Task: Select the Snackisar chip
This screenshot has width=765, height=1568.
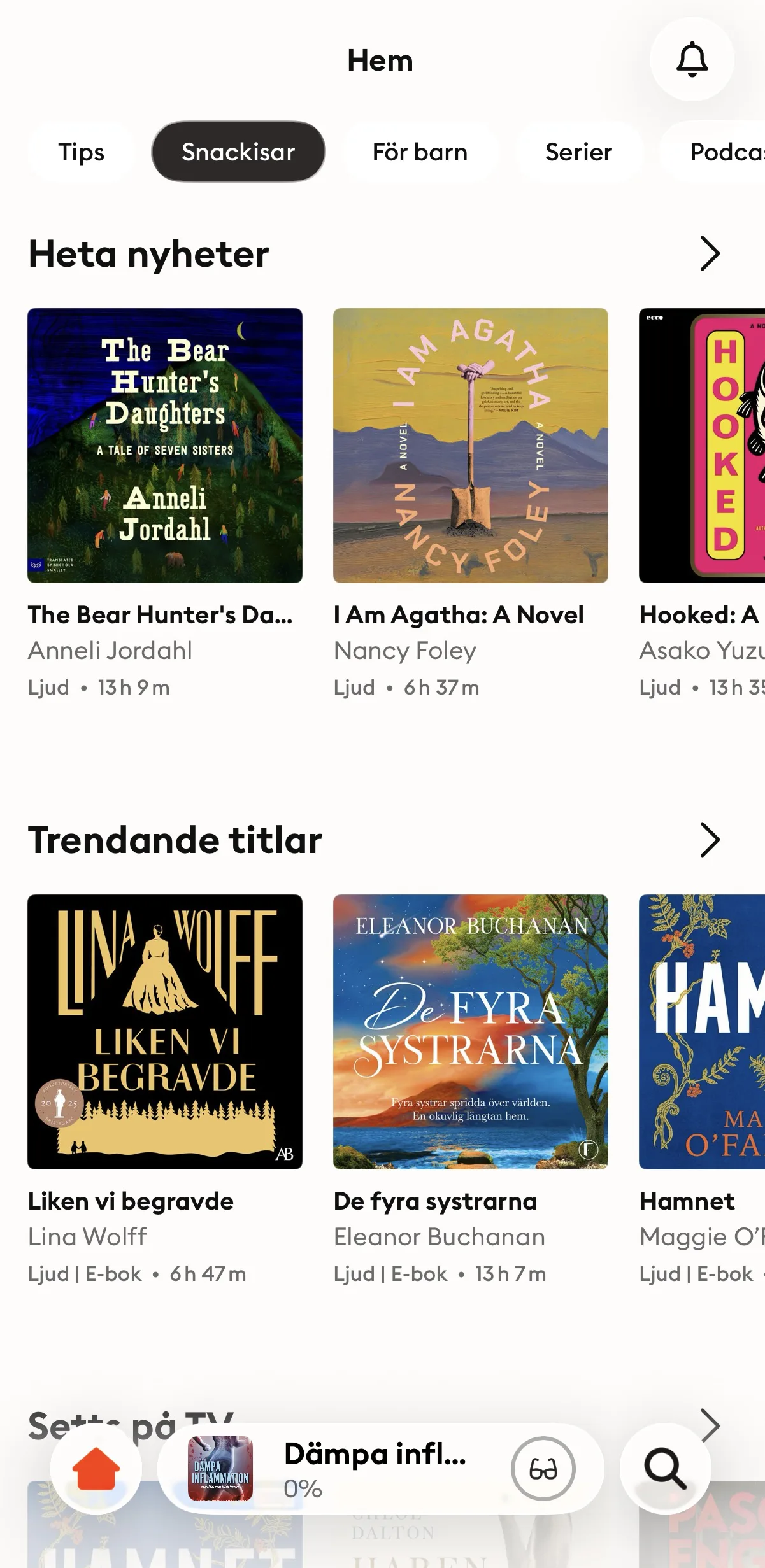Action: pyautogui.click(x=238, y=152)
